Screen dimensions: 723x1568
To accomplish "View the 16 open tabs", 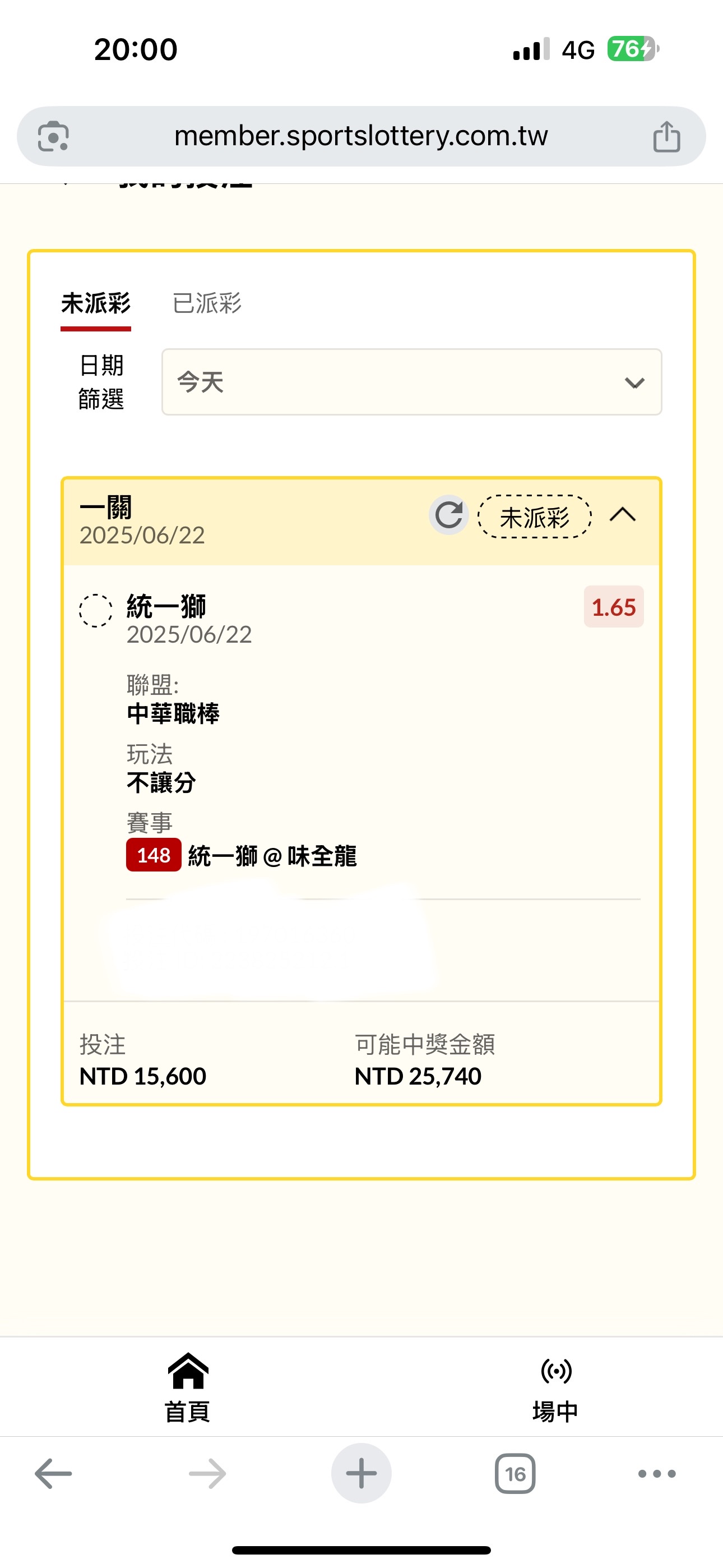I will [515, 1474].
